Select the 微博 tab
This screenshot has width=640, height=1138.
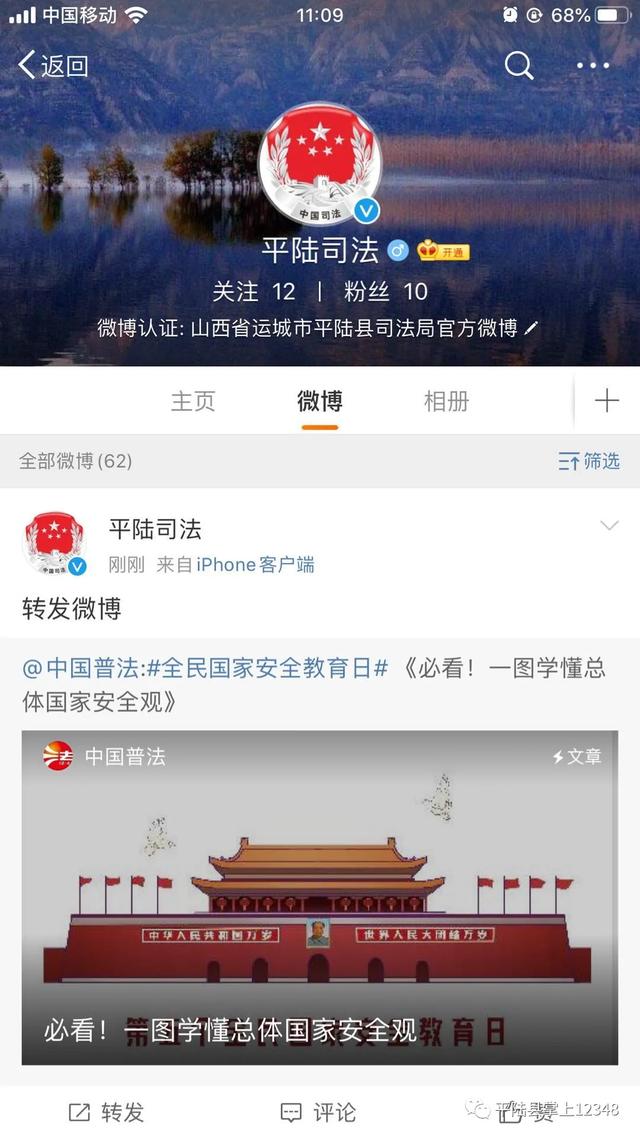[x=320, y=401]
